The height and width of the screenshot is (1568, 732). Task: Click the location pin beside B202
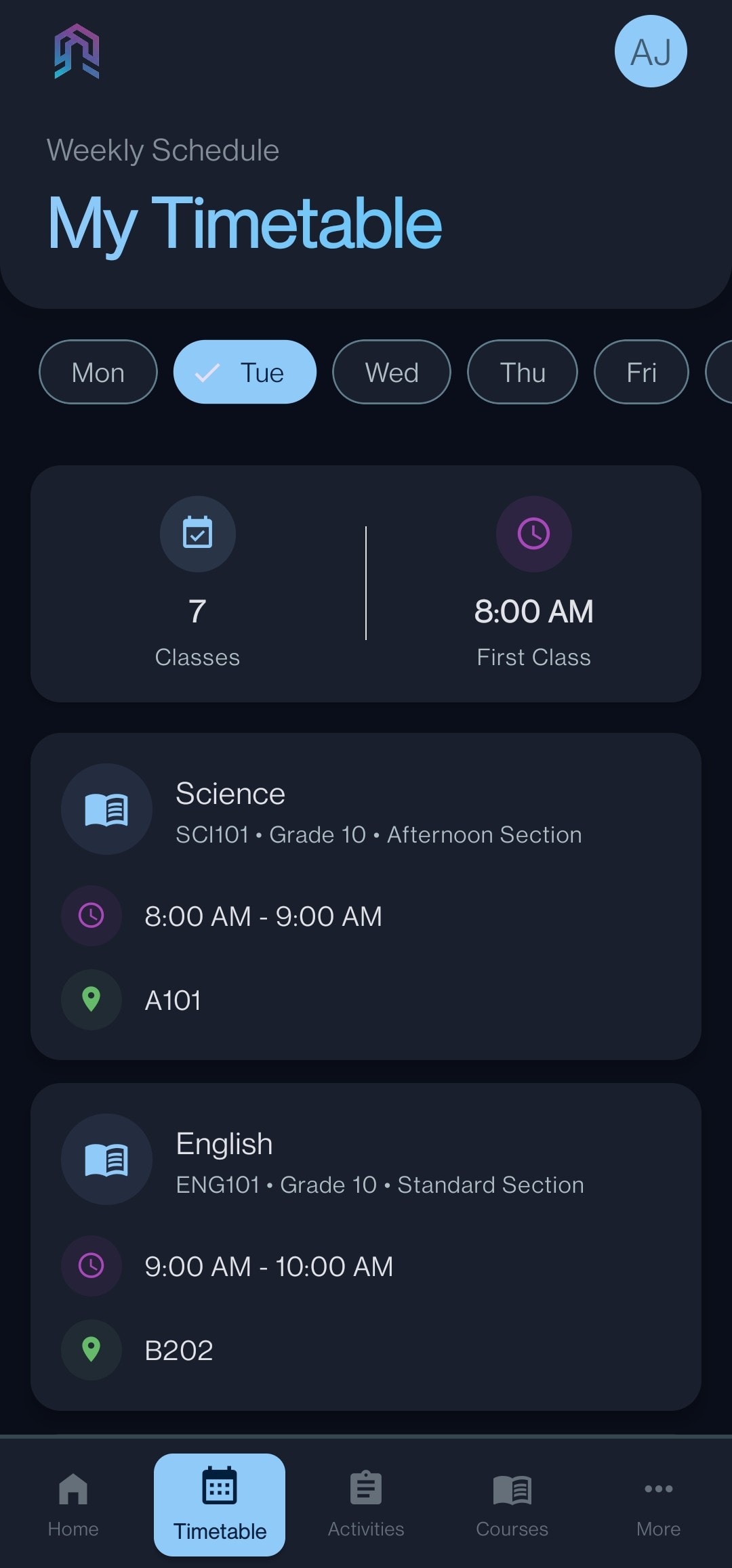(91, 1349)
